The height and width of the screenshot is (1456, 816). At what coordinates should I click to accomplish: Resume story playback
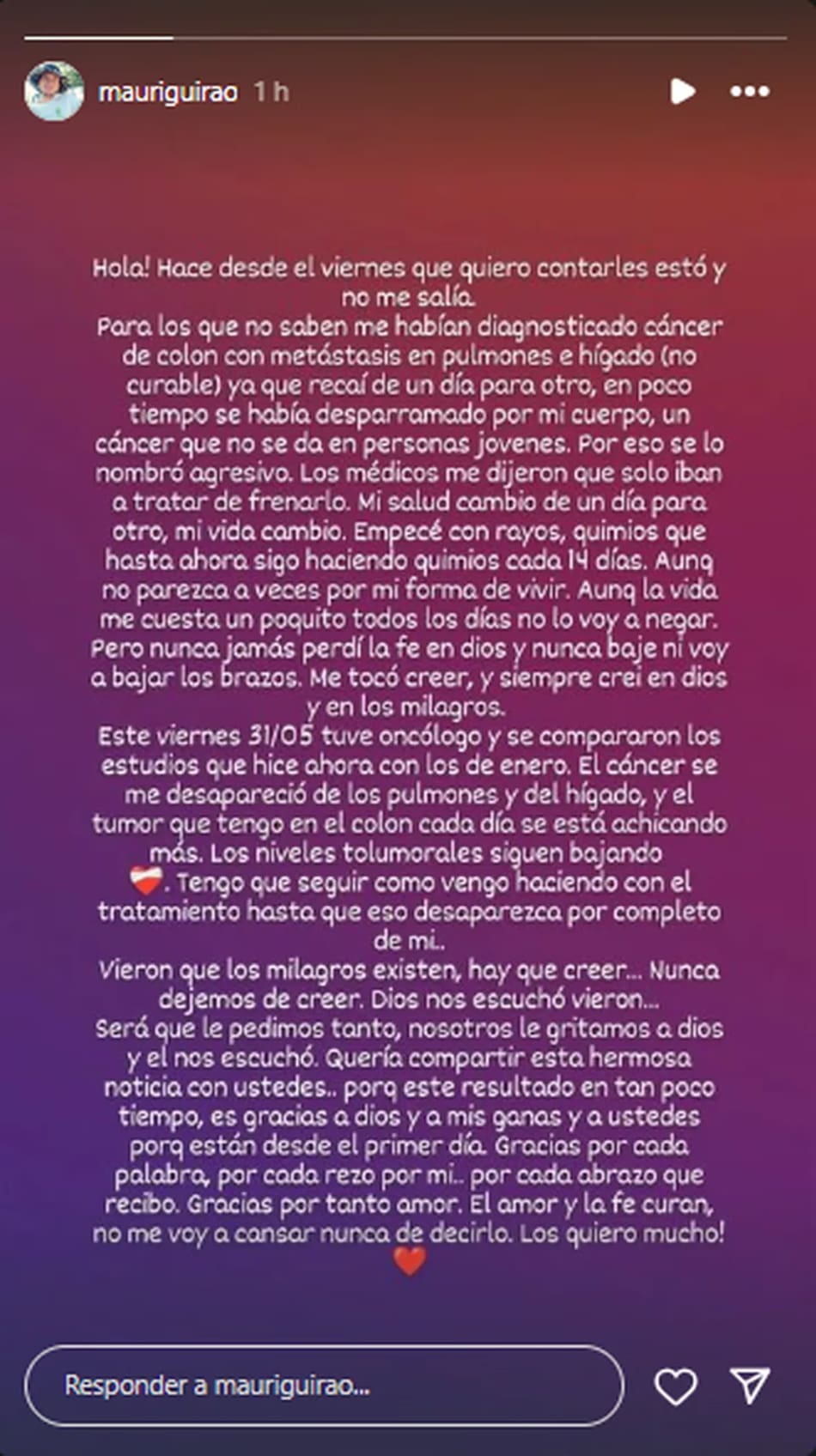pyautogui.click(x=682, y=91)
